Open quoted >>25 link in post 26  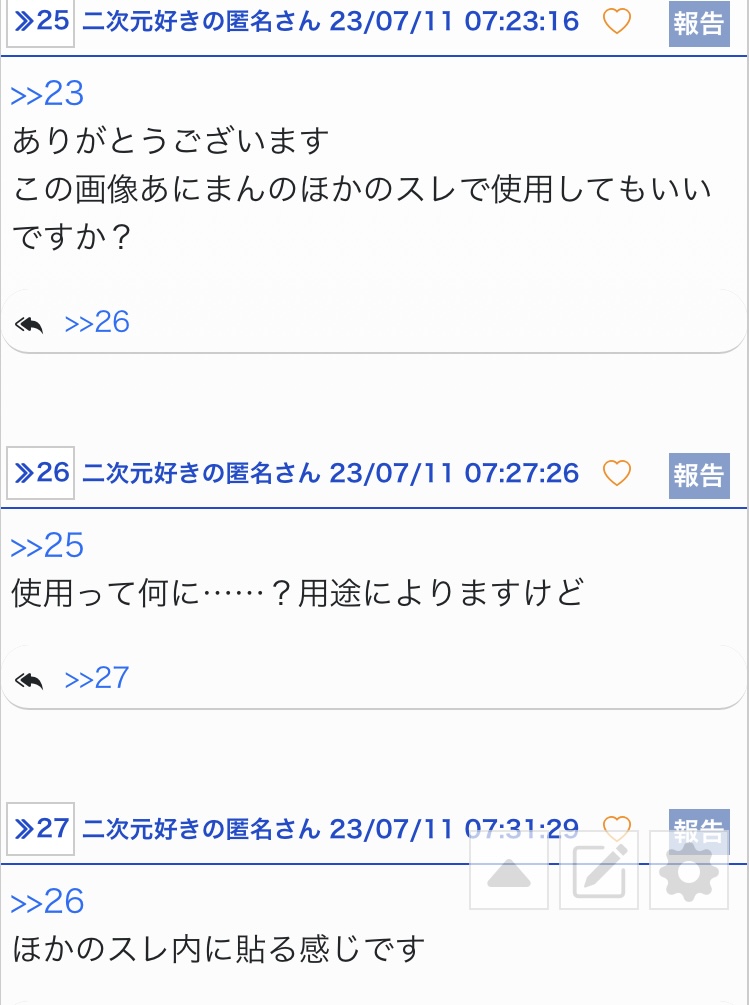pyautogui.click(x=47, y=545)
